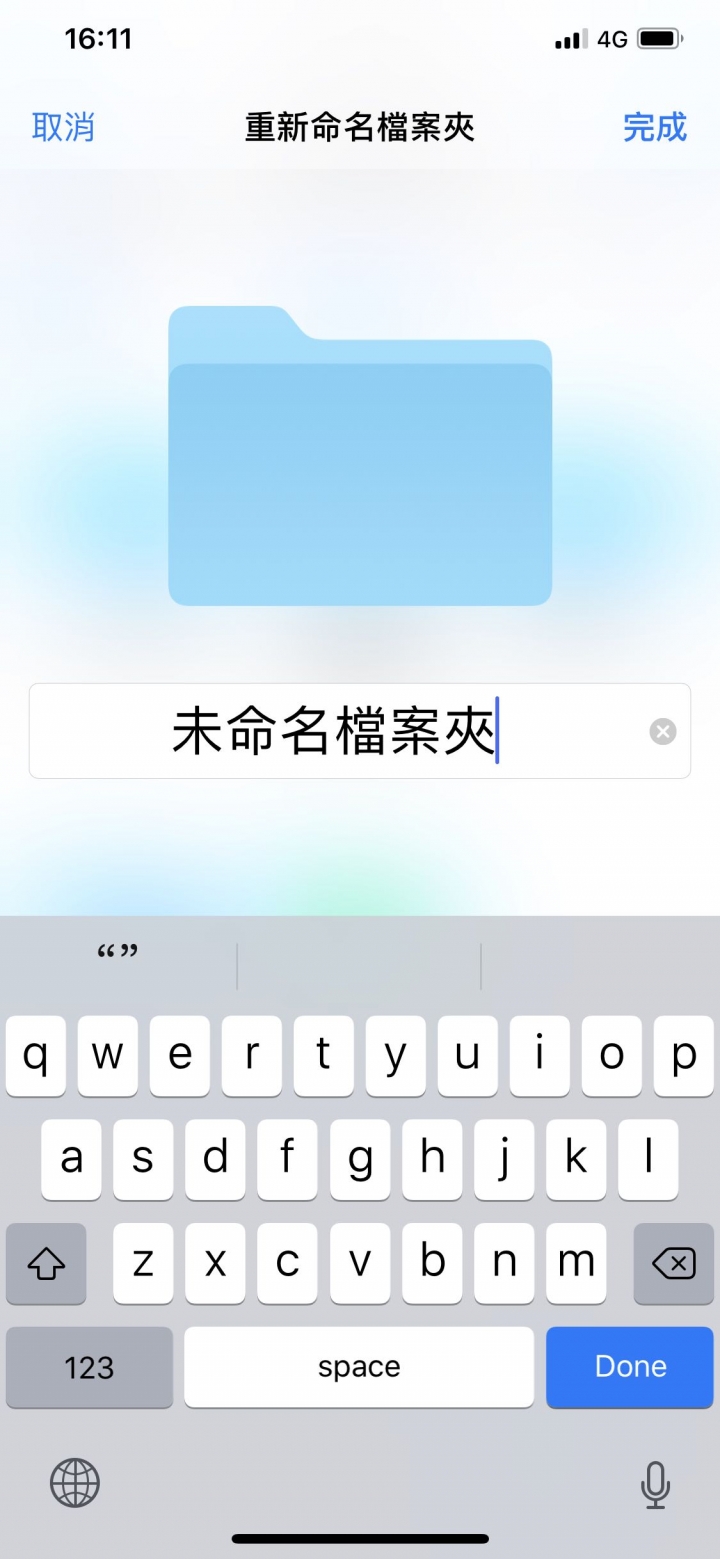The width and height of the screenshot is (720, 1559).
Task: Start dictation with the microphone
Action: click(655, 1484)
